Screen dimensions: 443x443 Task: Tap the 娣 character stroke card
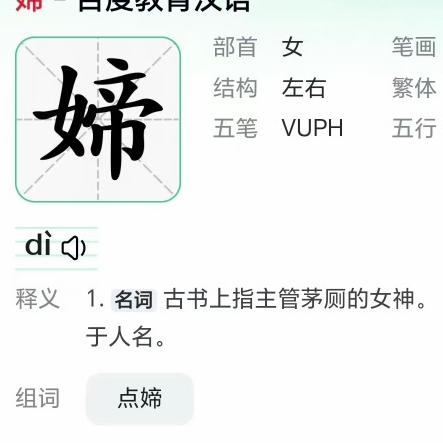[98, 120]
